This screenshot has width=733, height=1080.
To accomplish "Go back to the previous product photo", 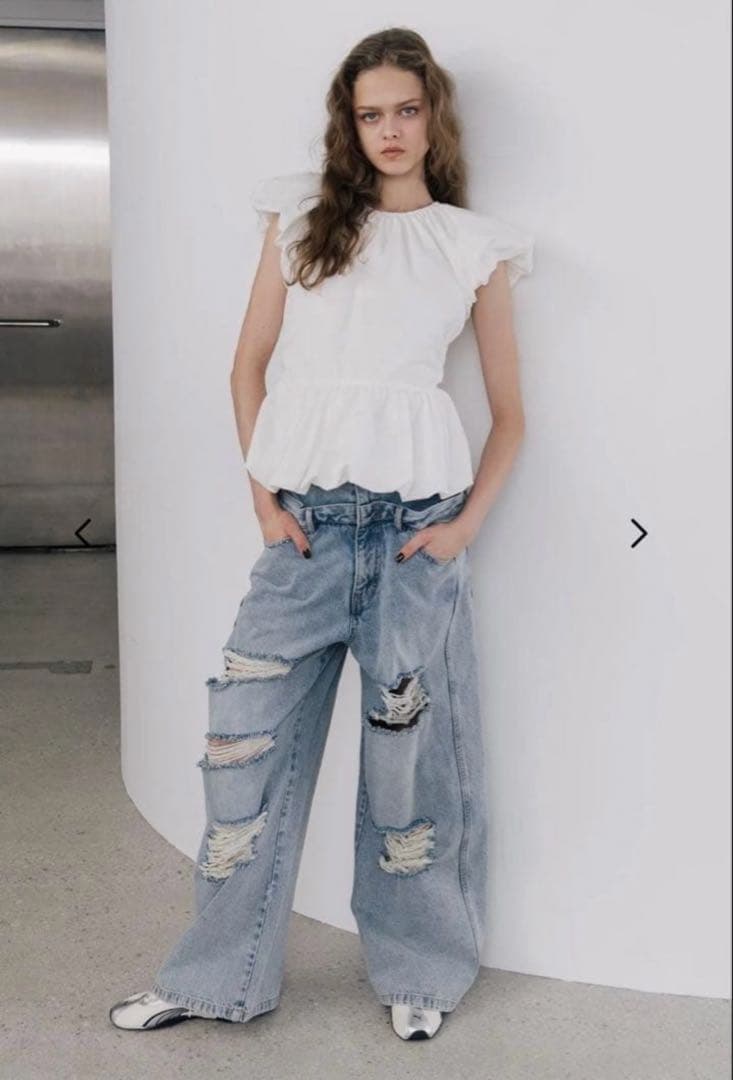I will click(x=83, y=532).
